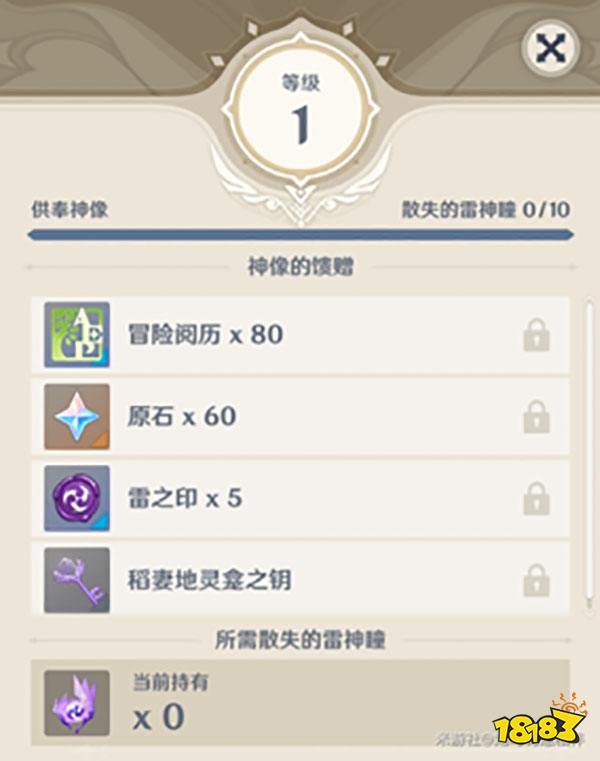Image resolution: width=600 pixels, height=761 pixels.
Task: Tap the 雷神瞳 item under 当前持有
Action: (x=77, y=702)
